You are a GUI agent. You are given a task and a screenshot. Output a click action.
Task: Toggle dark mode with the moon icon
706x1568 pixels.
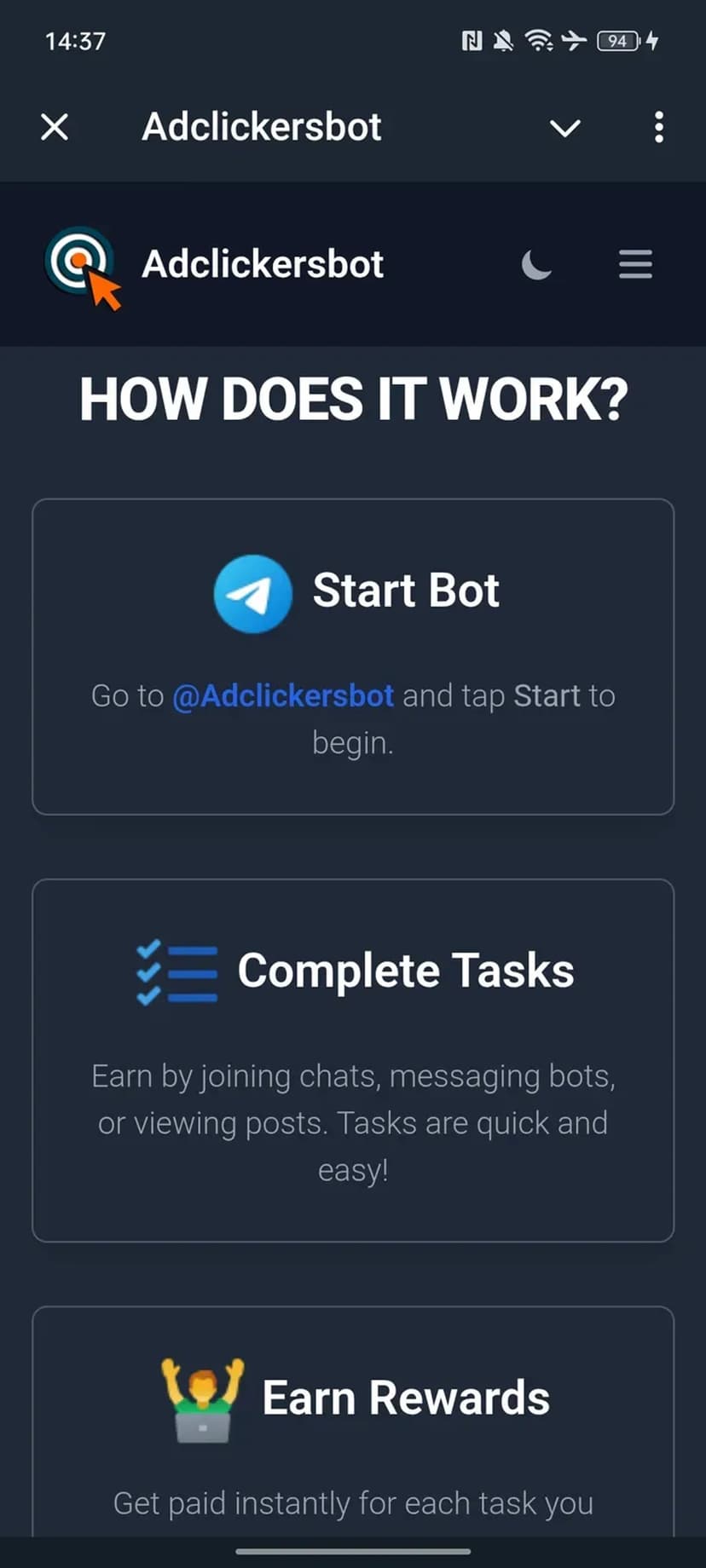536,265
